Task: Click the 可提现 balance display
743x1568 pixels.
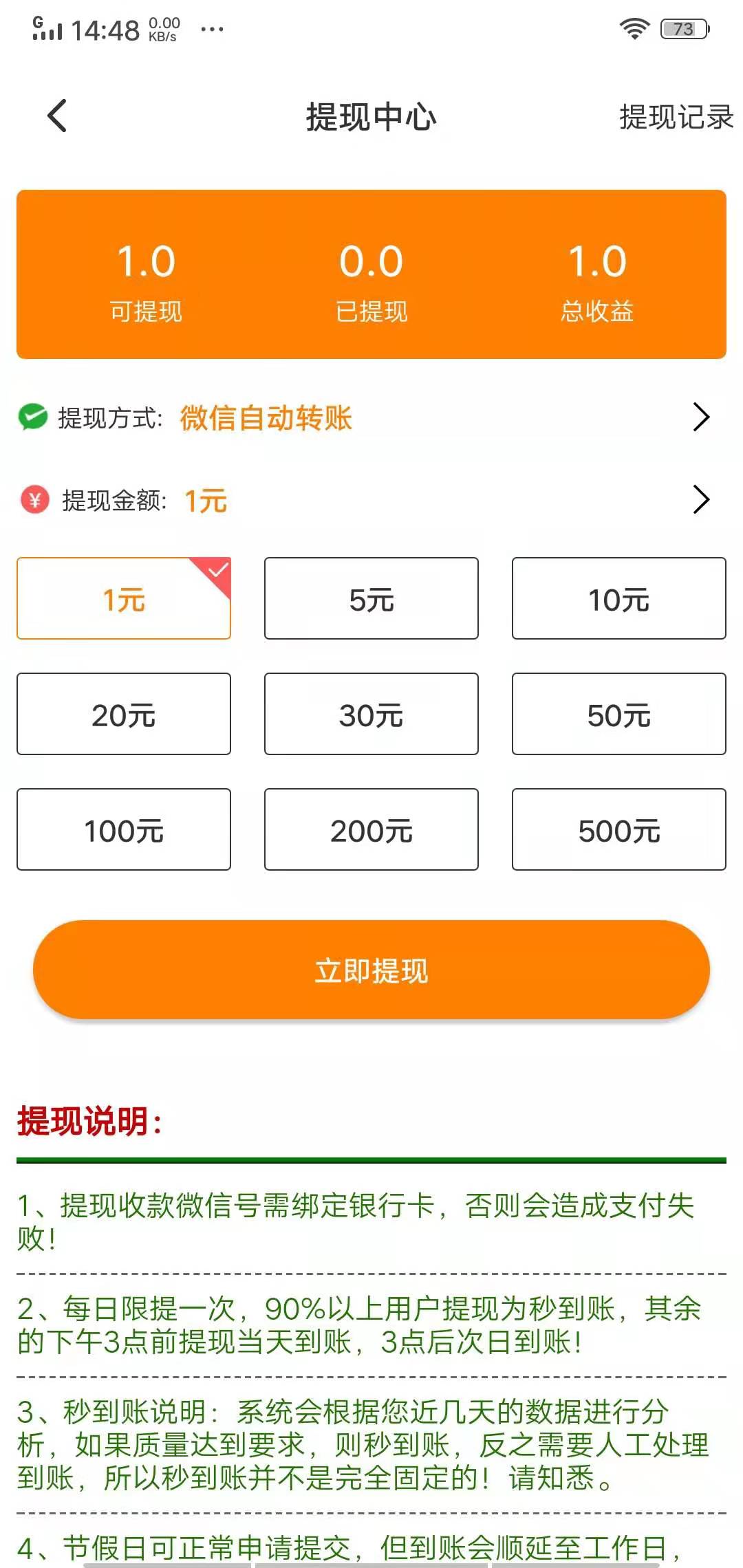Action: click(x=144, y=284)
